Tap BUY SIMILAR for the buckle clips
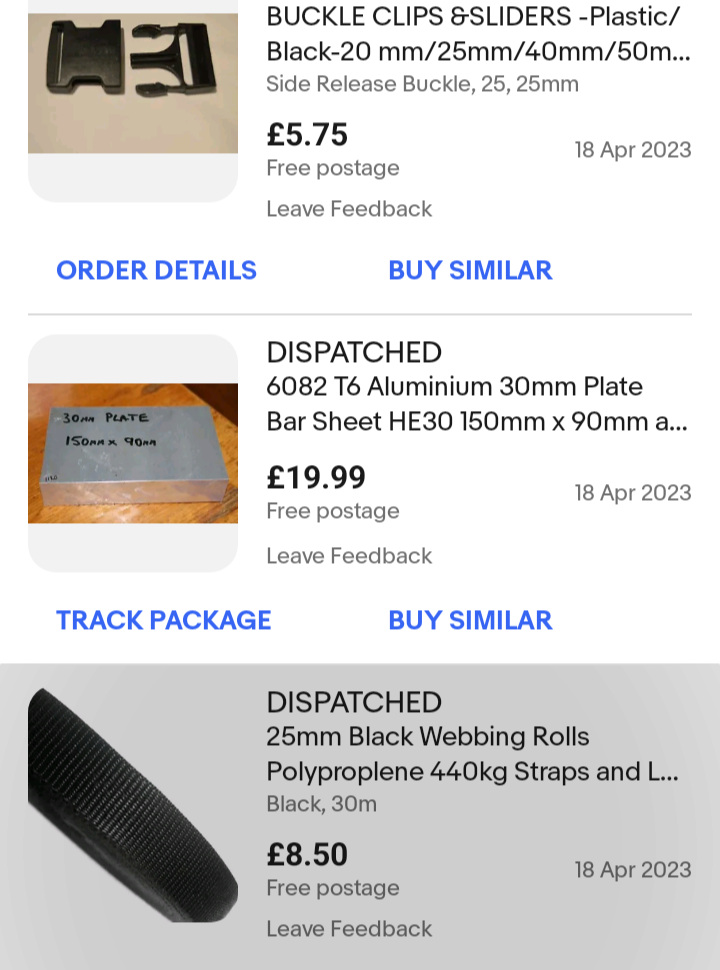This screenshot has width=720, height=970. click(470, 270)
